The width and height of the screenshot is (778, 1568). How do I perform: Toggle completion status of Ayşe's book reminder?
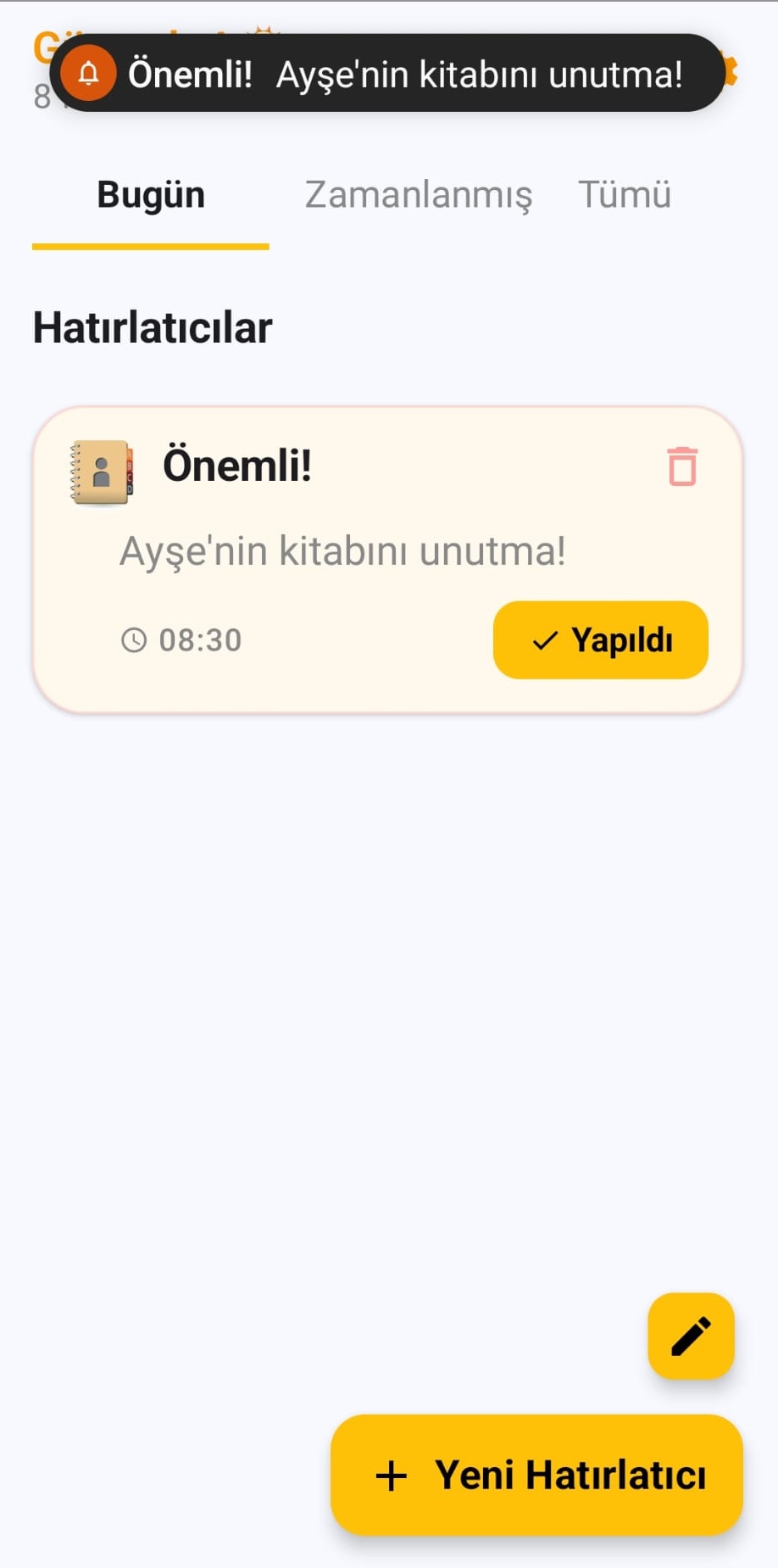pyautogui.click(x=600, y=641)
